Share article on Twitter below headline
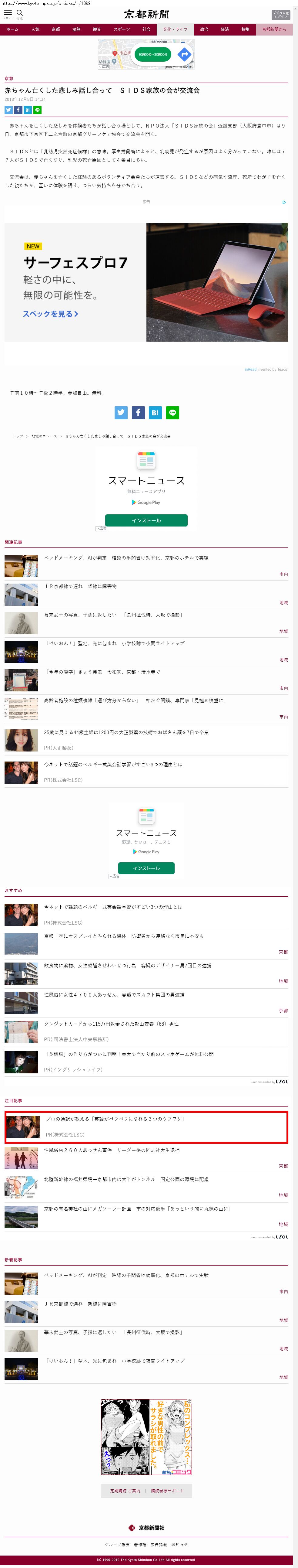The image size is (298, 1568). coord(8,110)
